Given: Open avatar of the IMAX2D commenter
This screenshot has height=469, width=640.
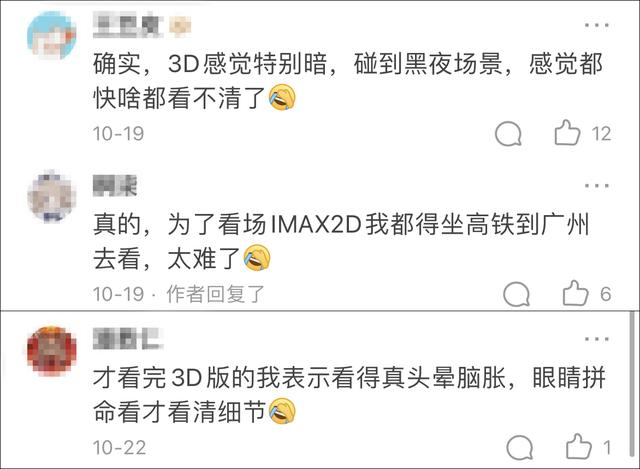Looking at the screenshot, I should pyautogui.click(x=52, y=196).
